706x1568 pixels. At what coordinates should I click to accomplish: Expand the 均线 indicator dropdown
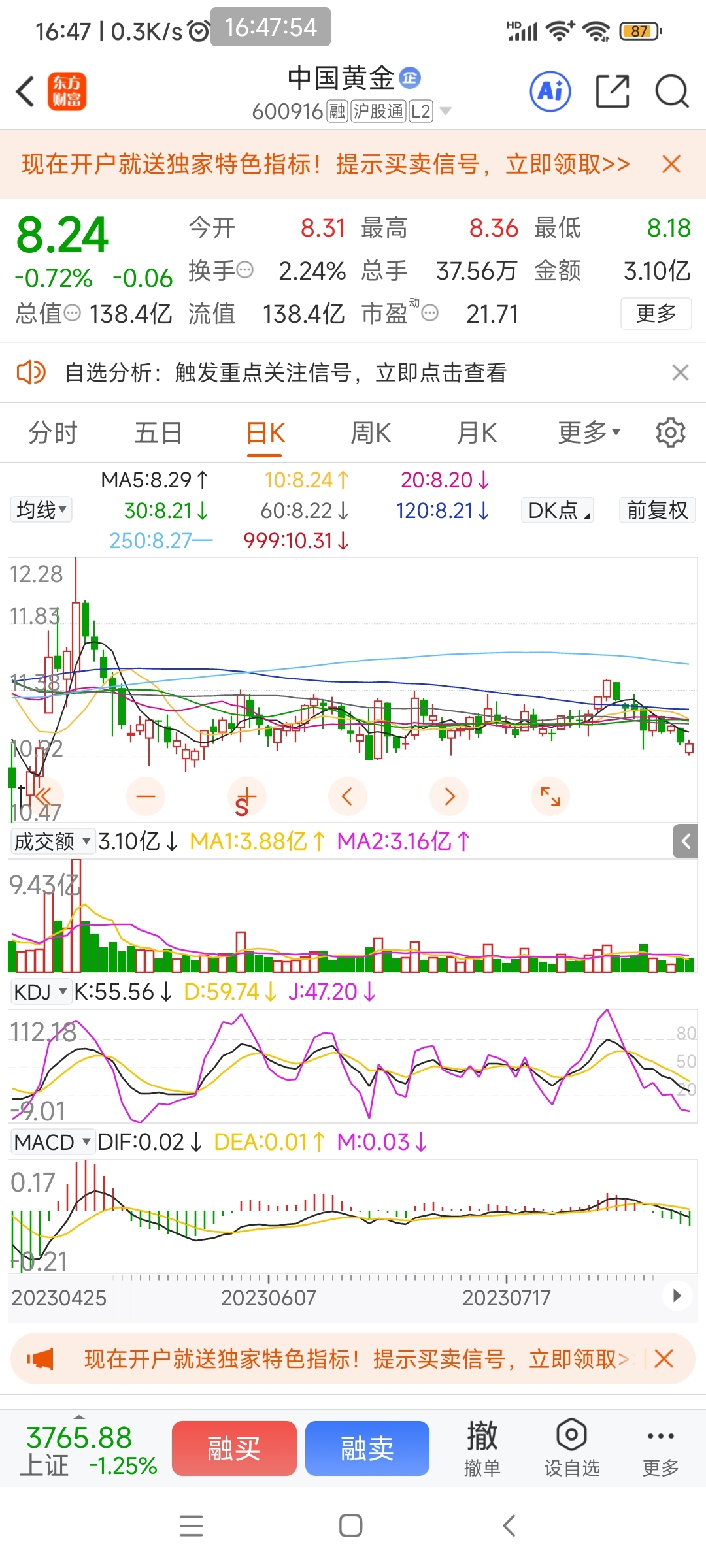[x=41, y=510]
